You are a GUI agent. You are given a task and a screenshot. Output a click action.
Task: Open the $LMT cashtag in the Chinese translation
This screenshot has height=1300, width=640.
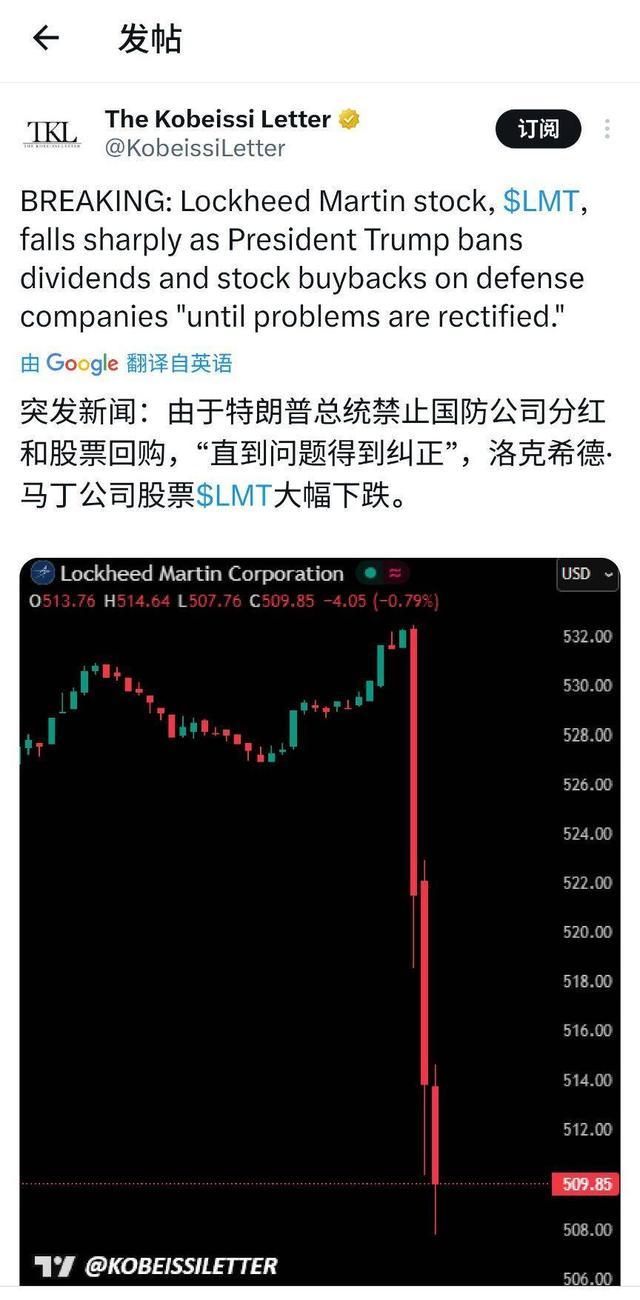click(x=234, y=495)
